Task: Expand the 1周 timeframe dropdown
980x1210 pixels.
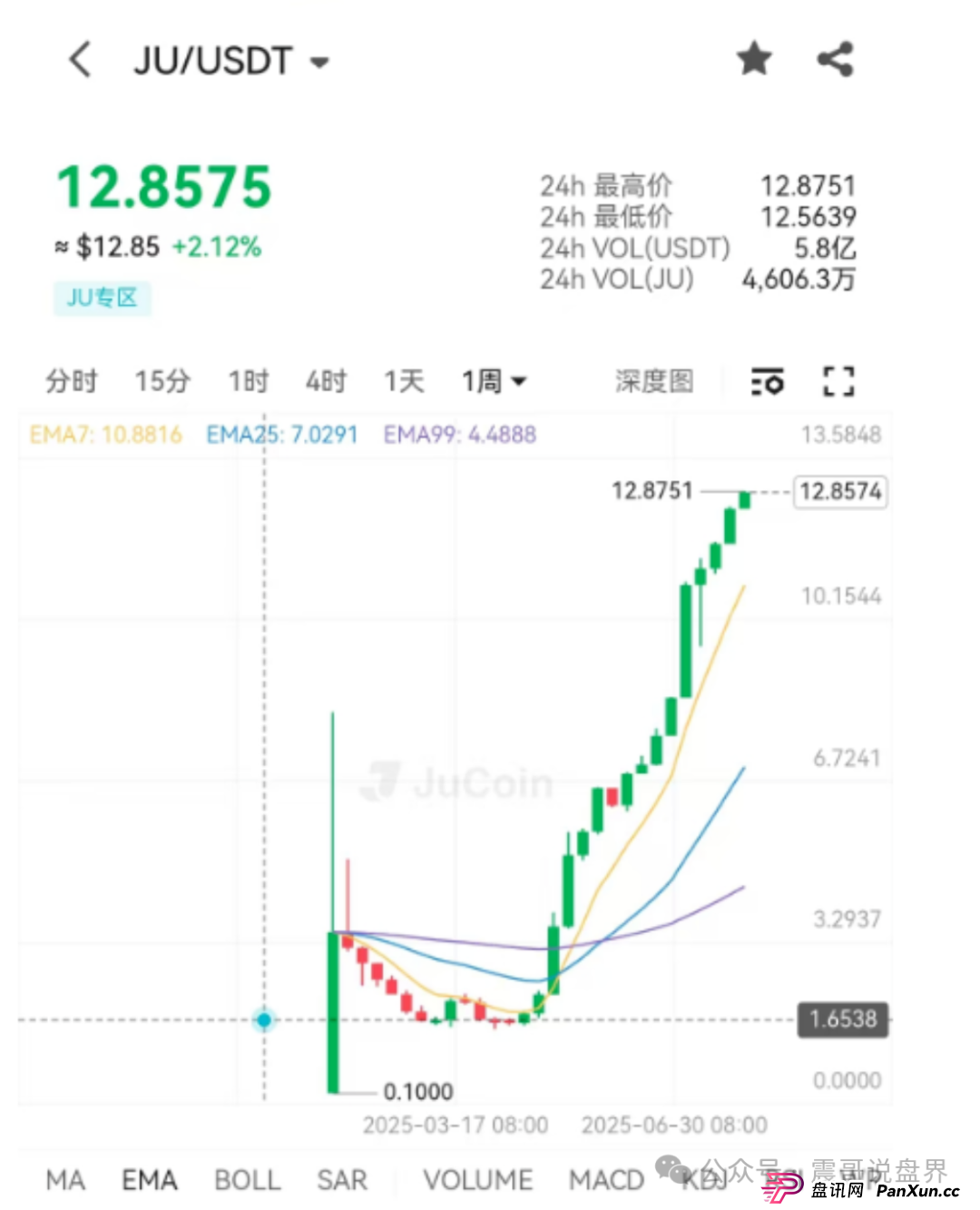Action: click(x=494, y=381)
